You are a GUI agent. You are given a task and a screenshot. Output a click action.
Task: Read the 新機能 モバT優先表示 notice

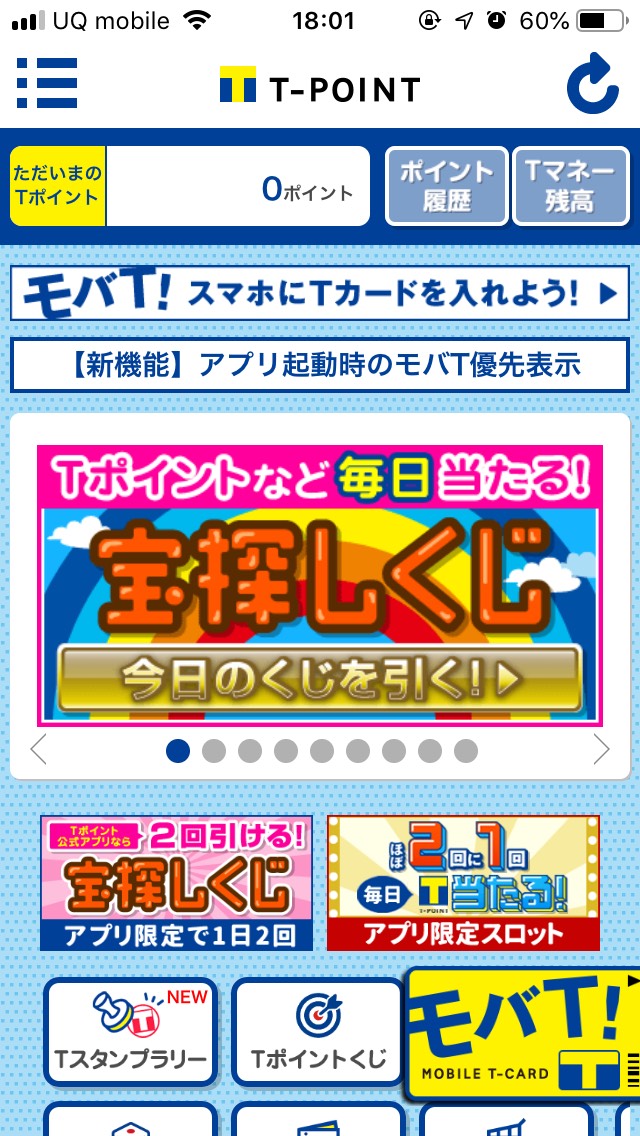point(320,365)
